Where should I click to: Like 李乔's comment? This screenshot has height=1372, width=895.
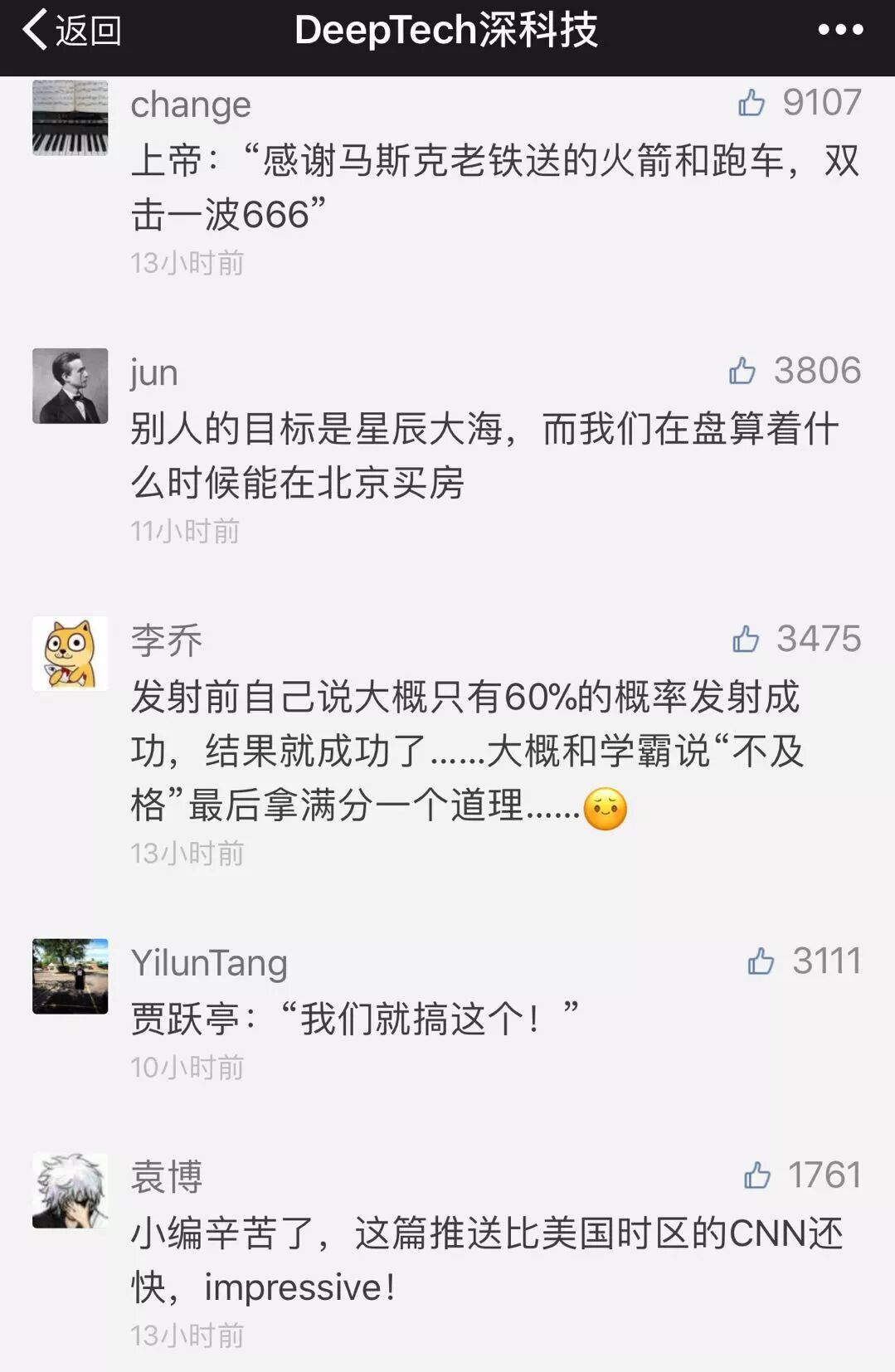[x=746, y=639]
